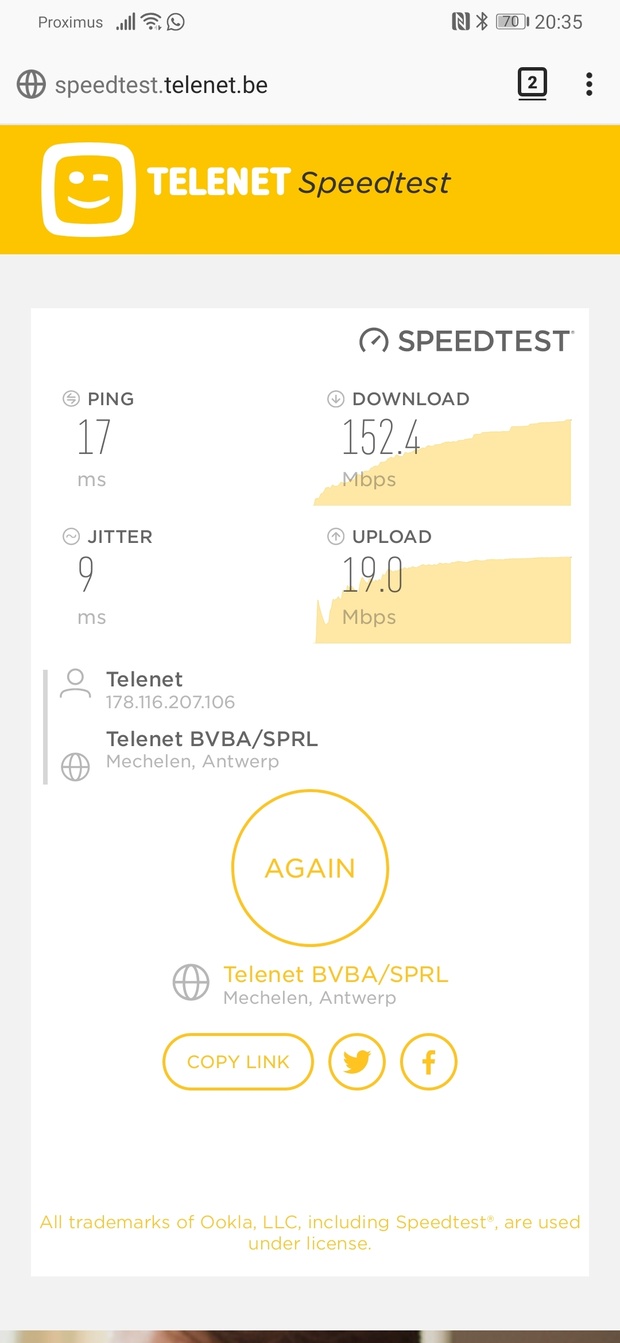Open the browser overflow menu
The image size is (620, 1343).
589,84
